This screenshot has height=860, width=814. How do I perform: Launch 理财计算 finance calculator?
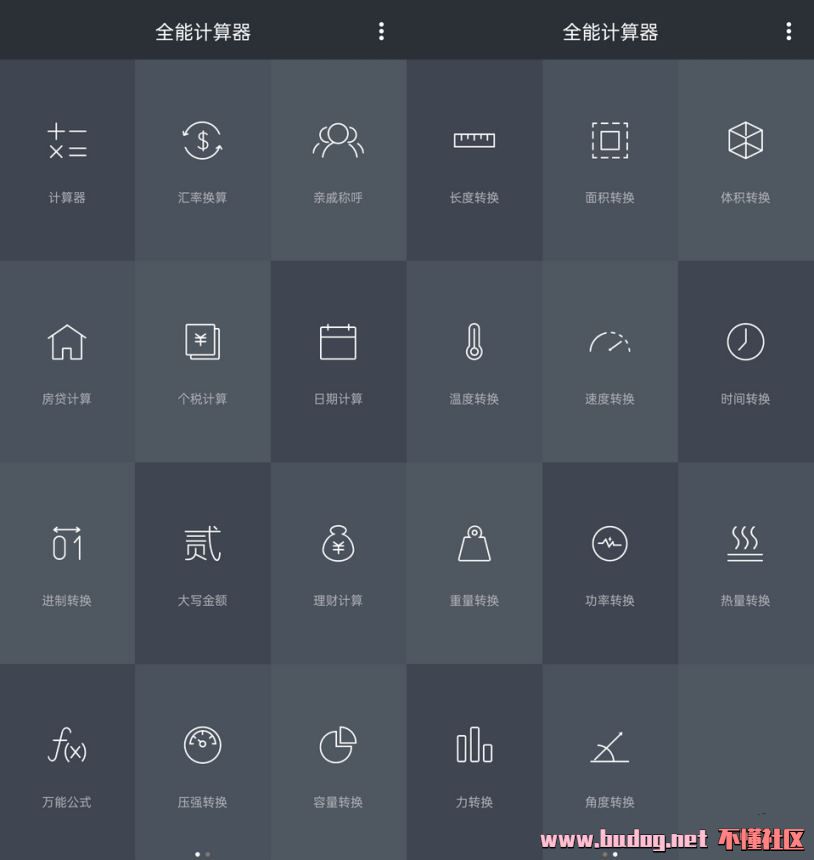coord(338,563)
